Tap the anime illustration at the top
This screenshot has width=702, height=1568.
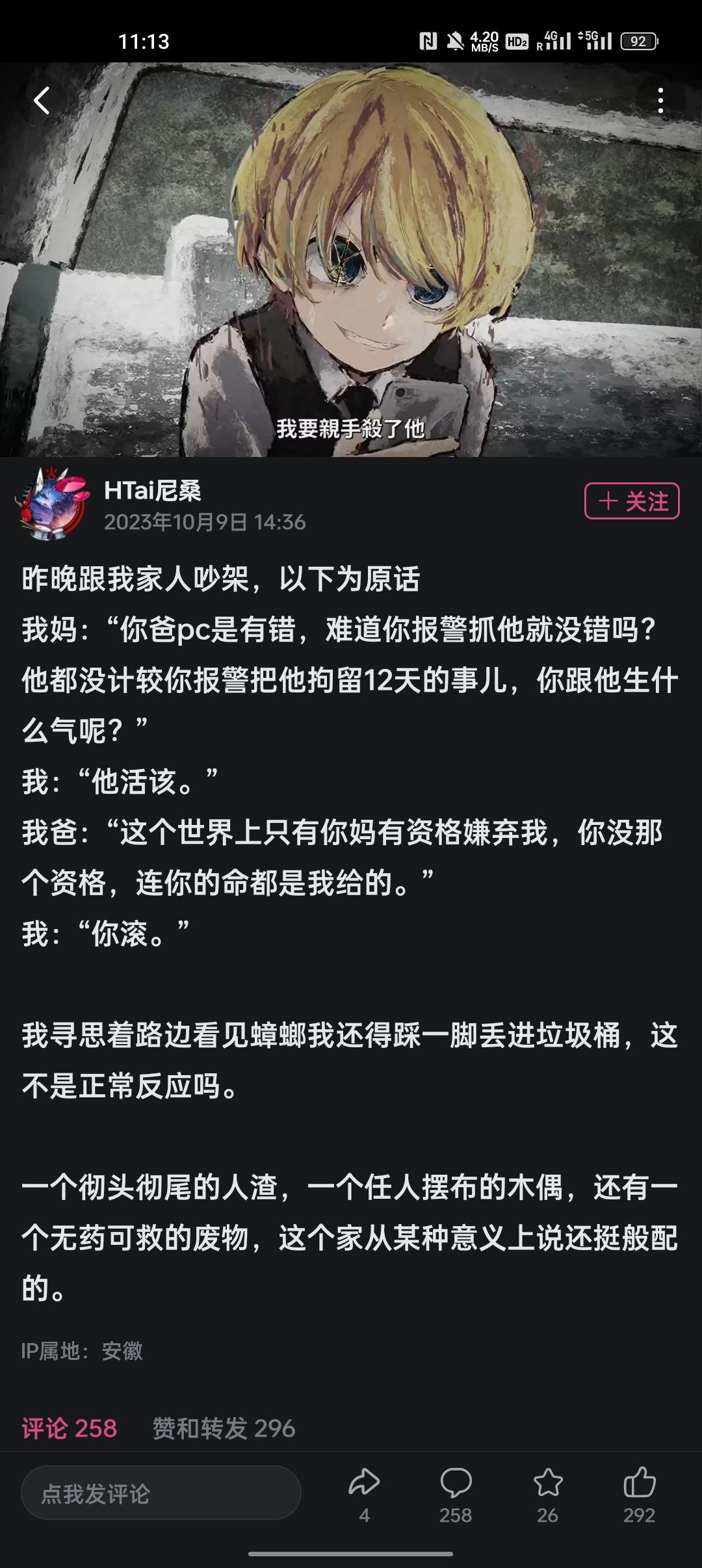pyautogui.click(x=351, y=260)
